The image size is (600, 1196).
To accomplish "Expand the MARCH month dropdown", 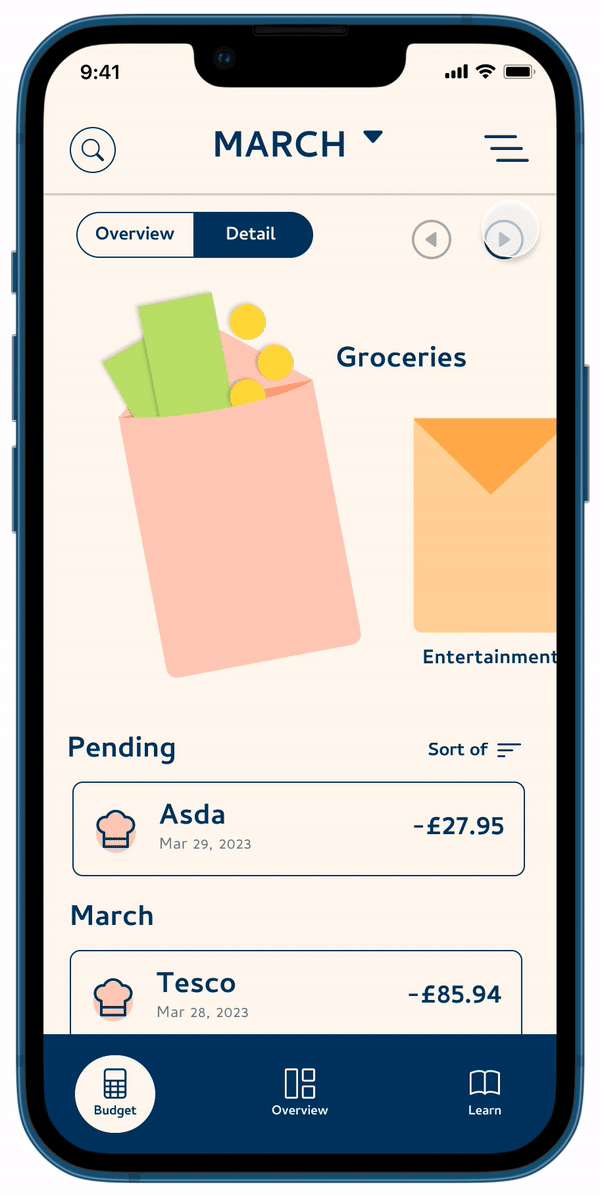I will tap(298, 144).
